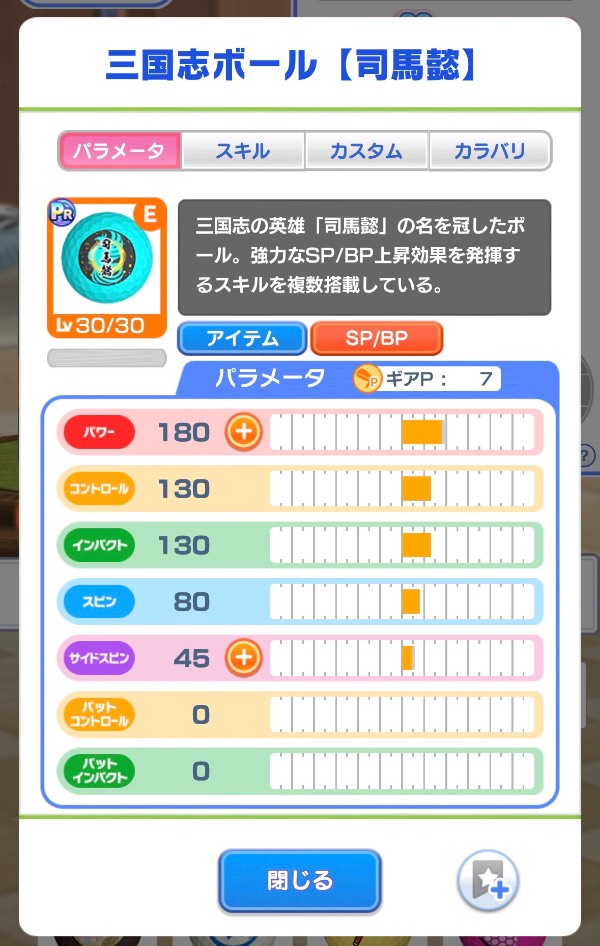Increase サイドスピン with the plus button
The height and width of the screenshot is (946, 600).
click(x=244, y=657)
